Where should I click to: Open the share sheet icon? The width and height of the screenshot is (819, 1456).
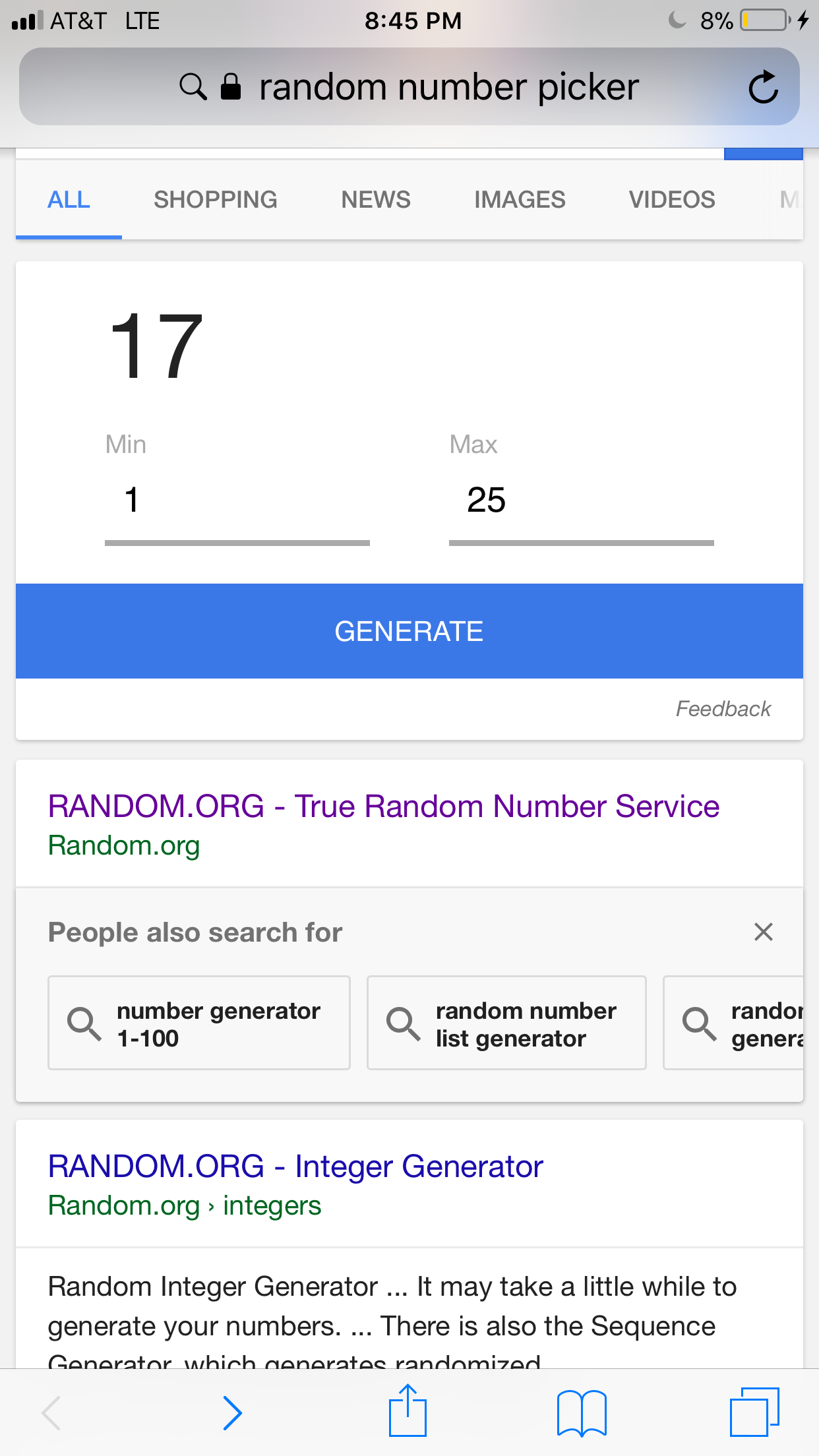tap(408, 1410)
